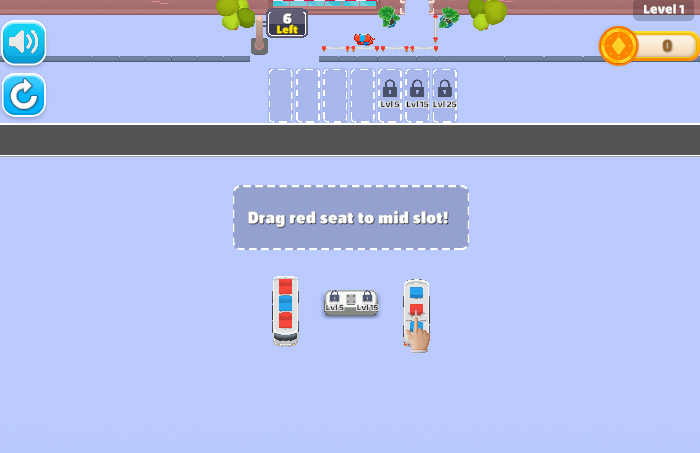The height and width of the screenshot is (453, 700).
Task: Restart the level with the refresh button
Action: click(23, 95)
